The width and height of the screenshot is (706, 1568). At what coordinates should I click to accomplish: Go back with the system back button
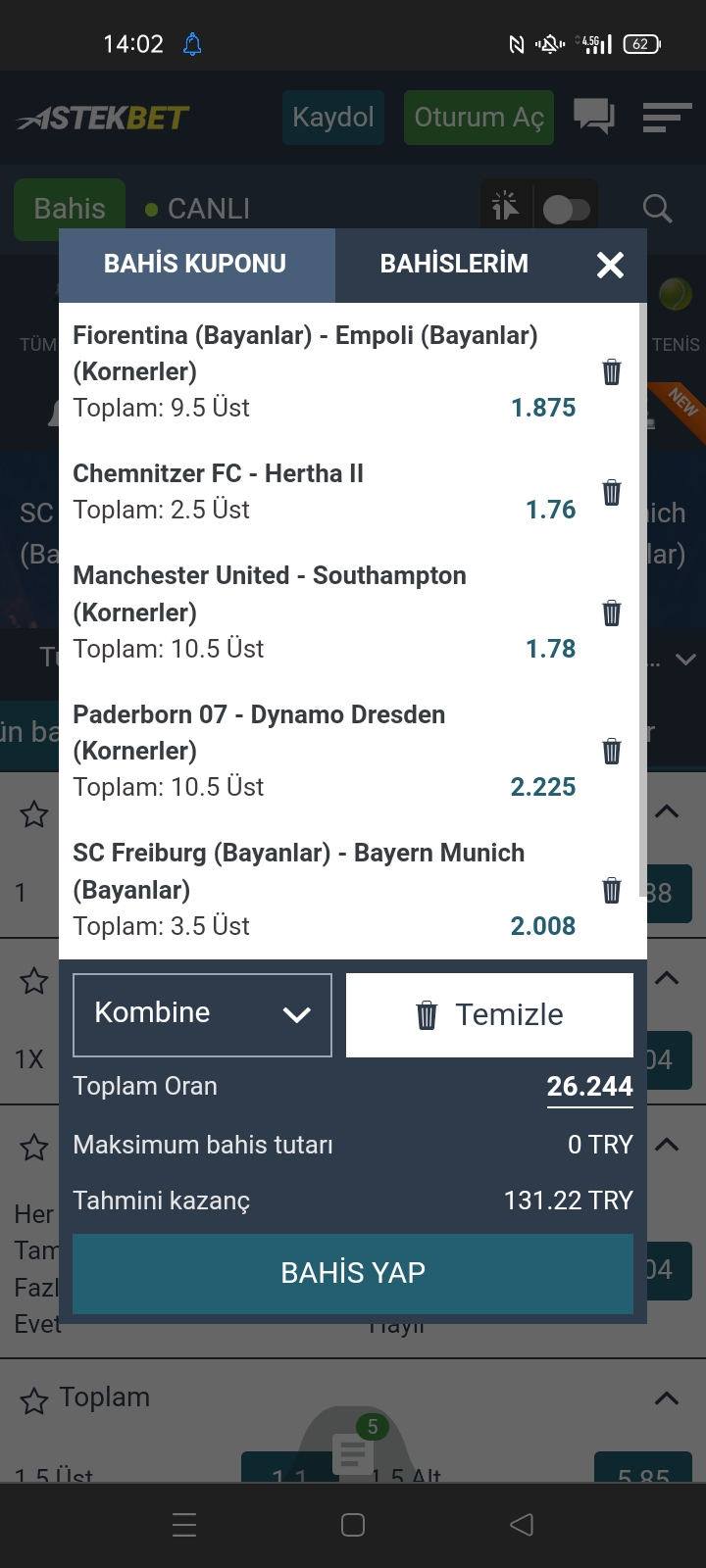522,1524
